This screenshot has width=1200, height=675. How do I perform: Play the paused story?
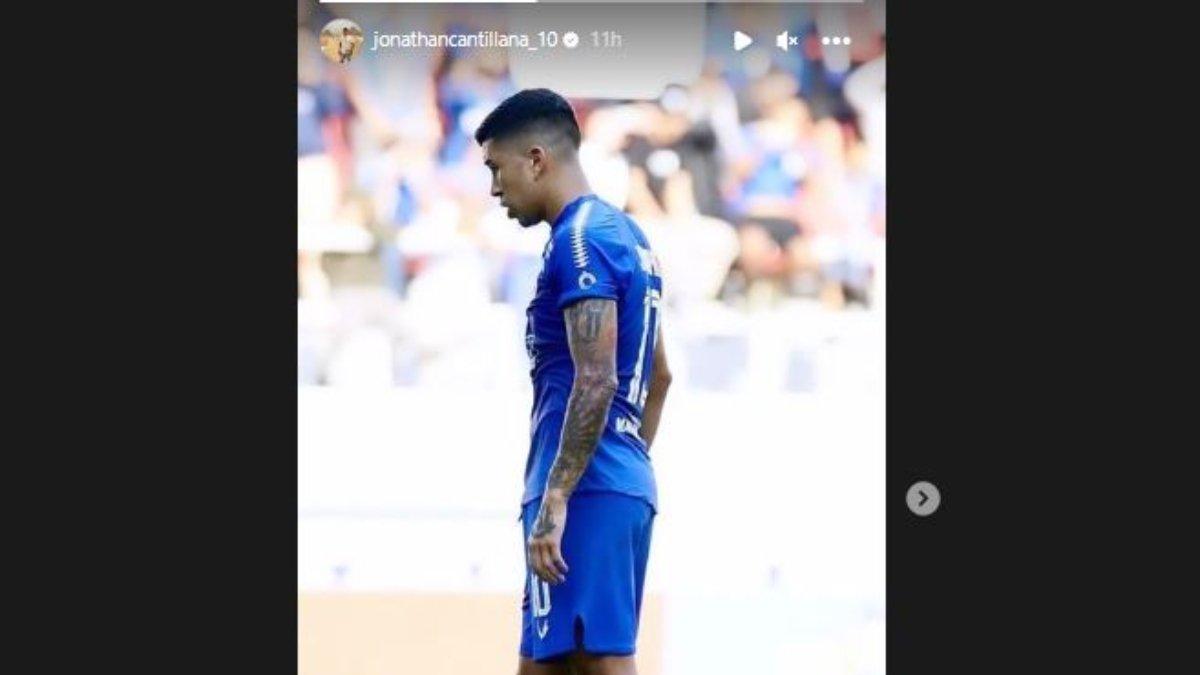(742, 41)
